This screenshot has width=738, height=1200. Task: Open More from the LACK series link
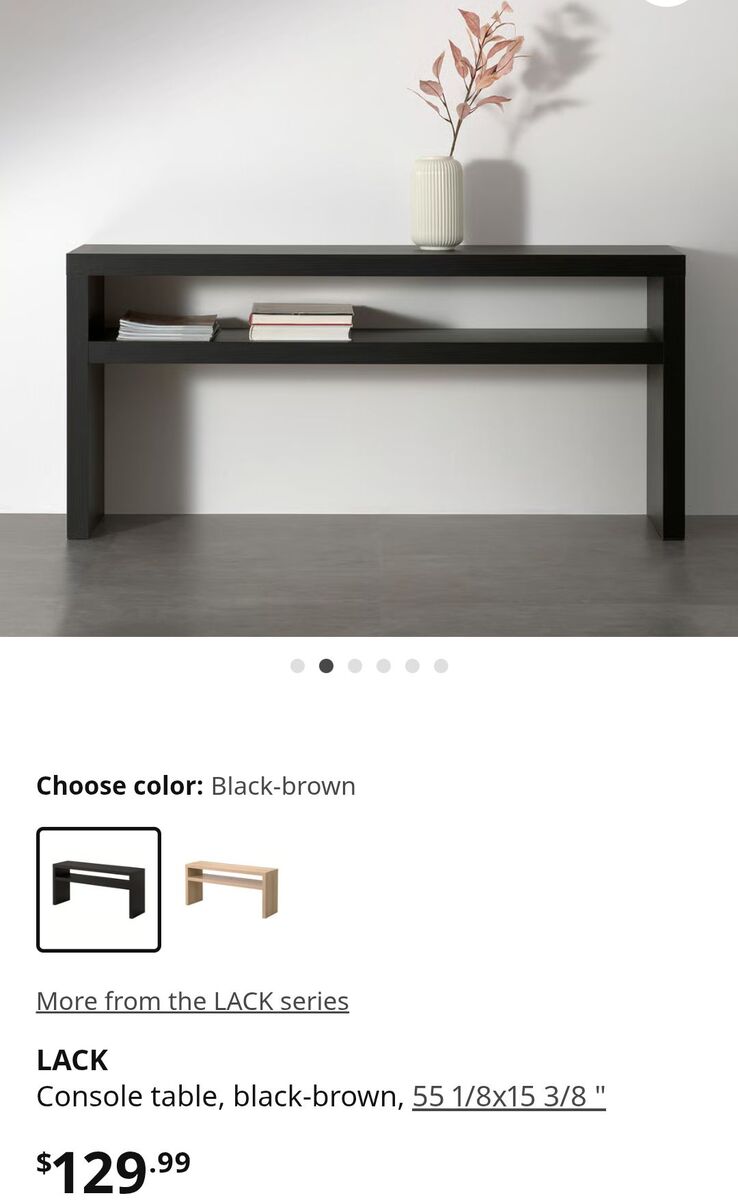pyautogui.click(x=192, y=1001)
